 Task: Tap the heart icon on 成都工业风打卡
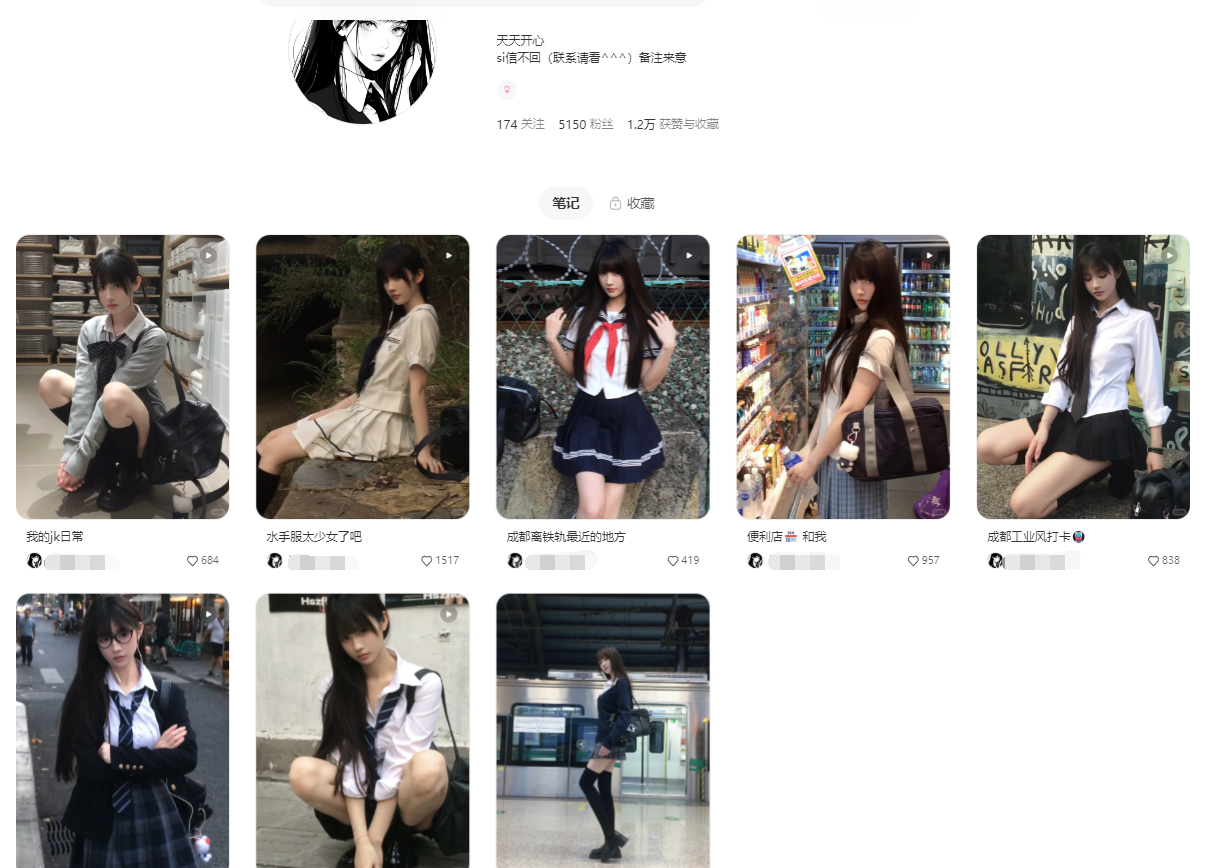pos(1153,561)
